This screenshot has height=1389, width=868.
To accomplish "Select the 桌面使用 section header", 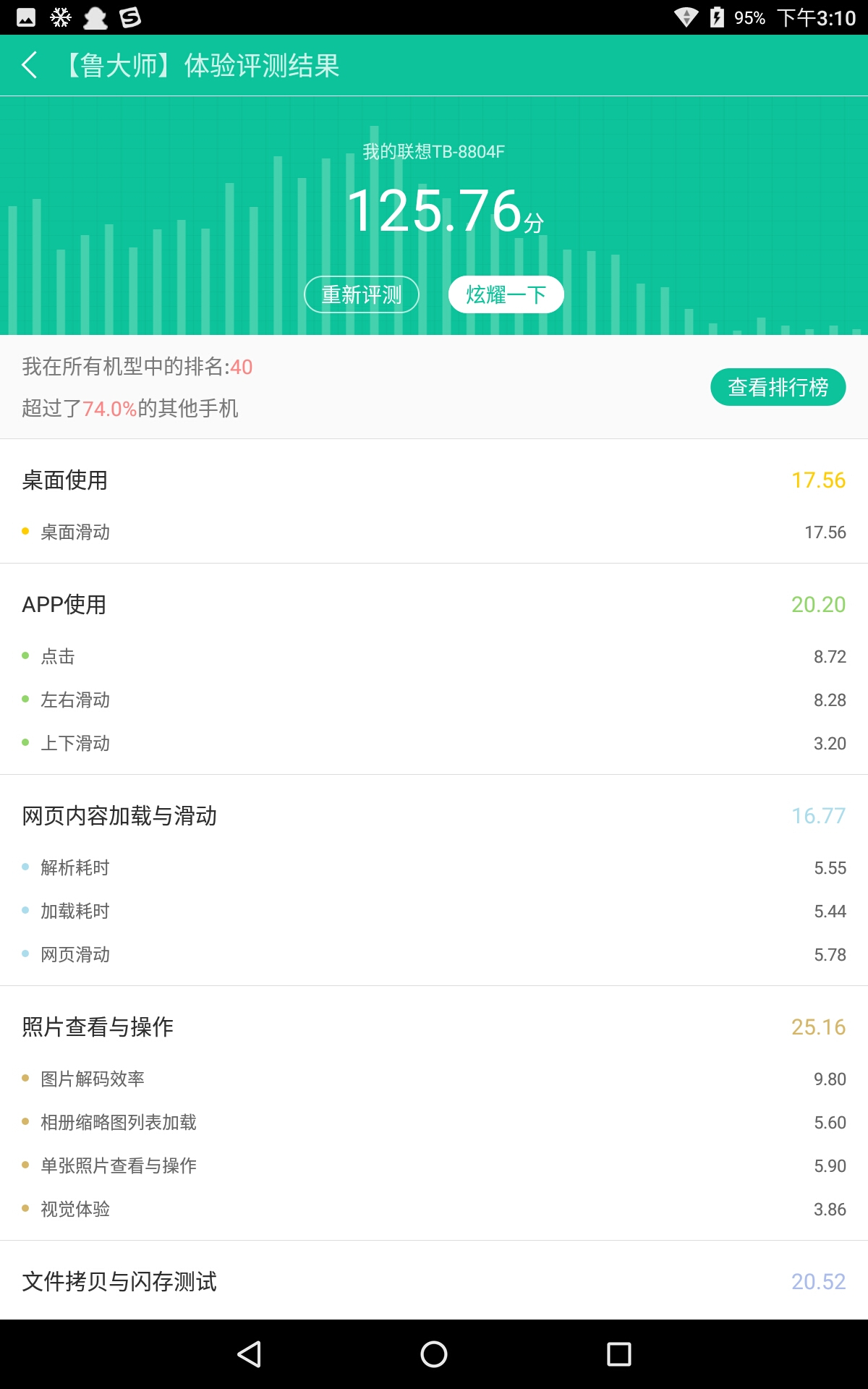I will point(64,480).
